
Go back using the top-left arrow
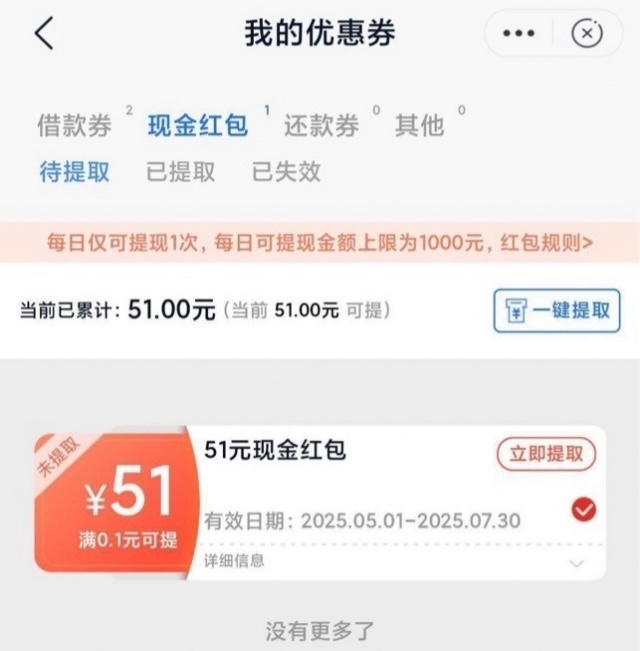(43, 34)
